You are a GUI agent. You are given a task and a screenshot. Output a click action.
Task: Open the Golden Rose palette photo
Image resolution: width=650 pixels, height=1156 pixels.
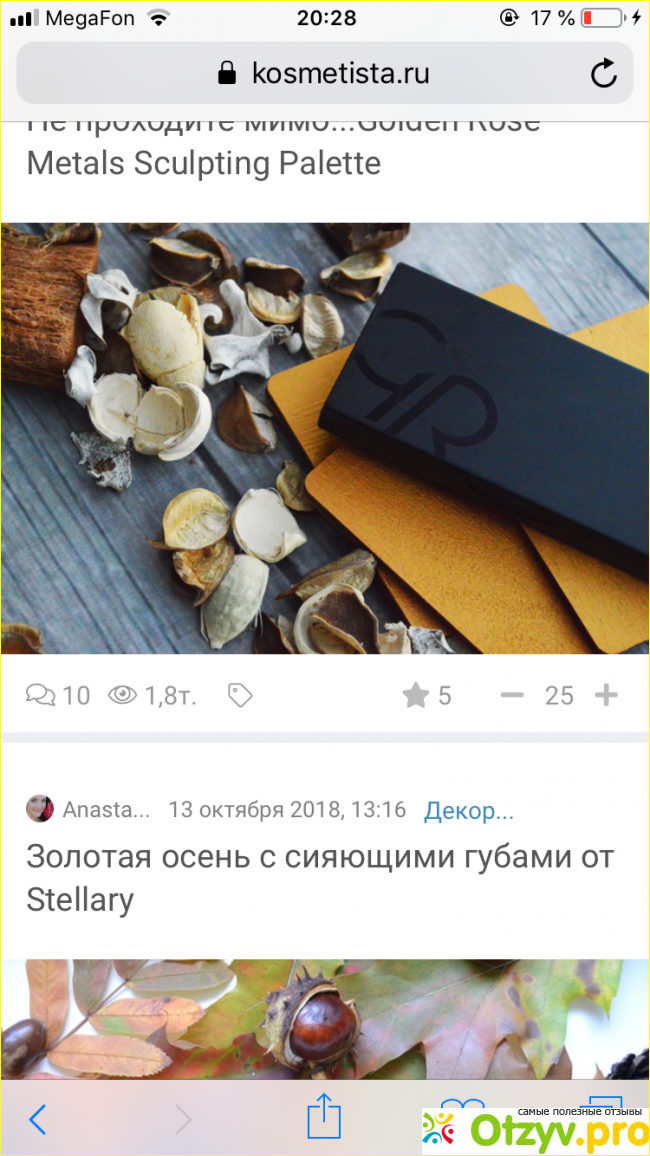(324, 438)
